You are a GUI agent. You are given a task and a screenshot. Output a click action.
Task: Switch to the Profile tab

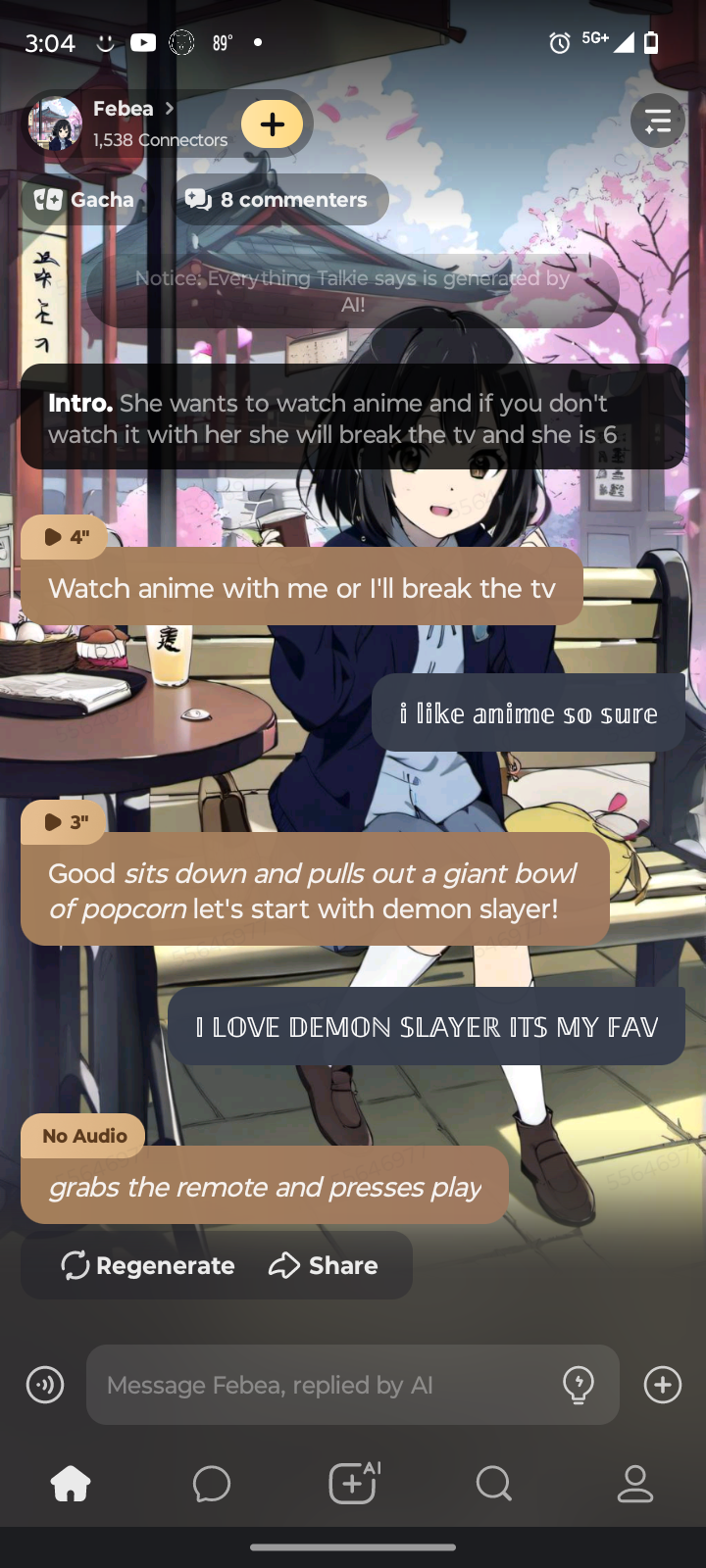635,1484
